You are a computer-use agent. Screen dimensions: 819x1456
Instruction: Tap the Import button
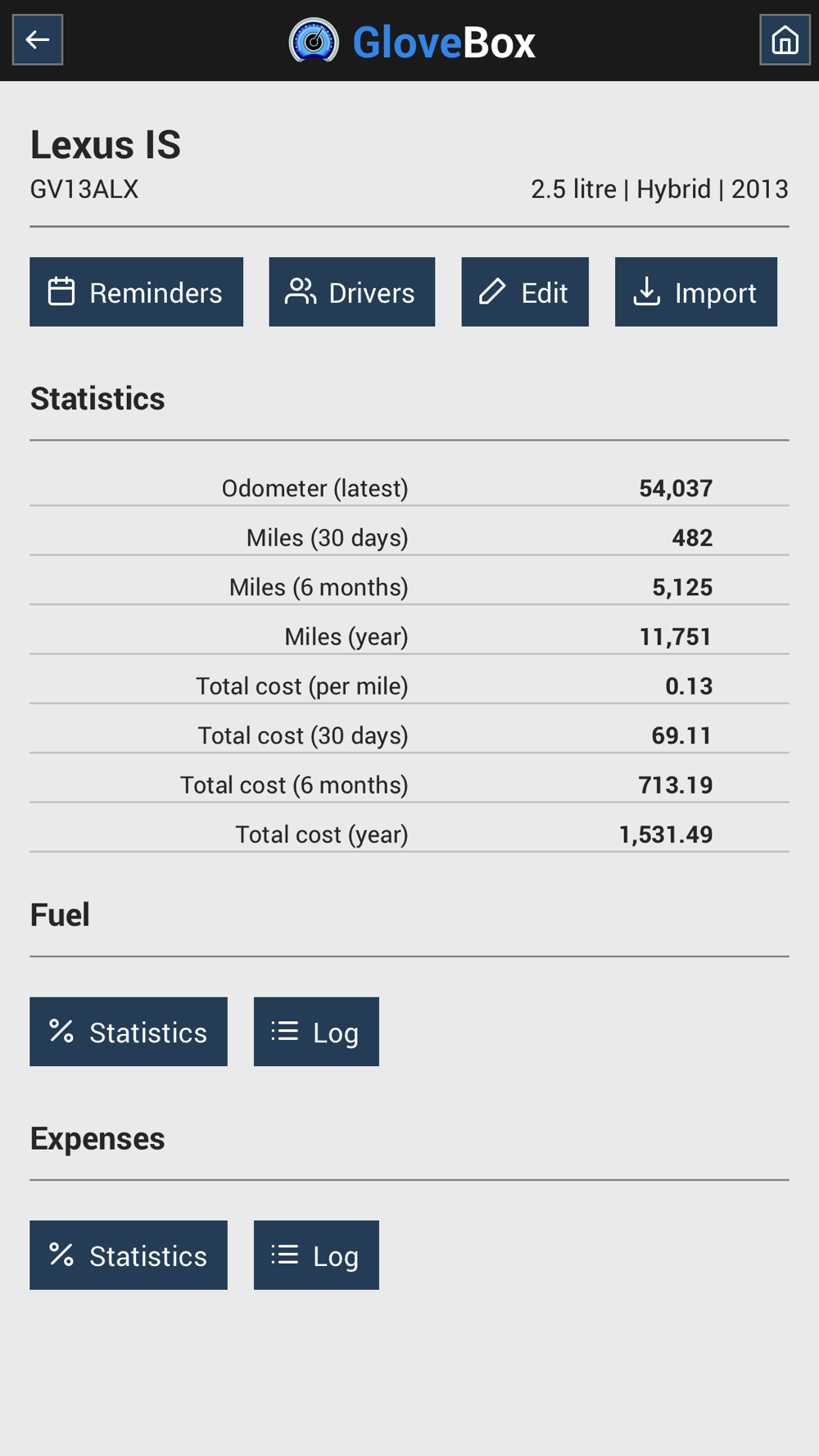pyautogui.click(x=696, y=292)
